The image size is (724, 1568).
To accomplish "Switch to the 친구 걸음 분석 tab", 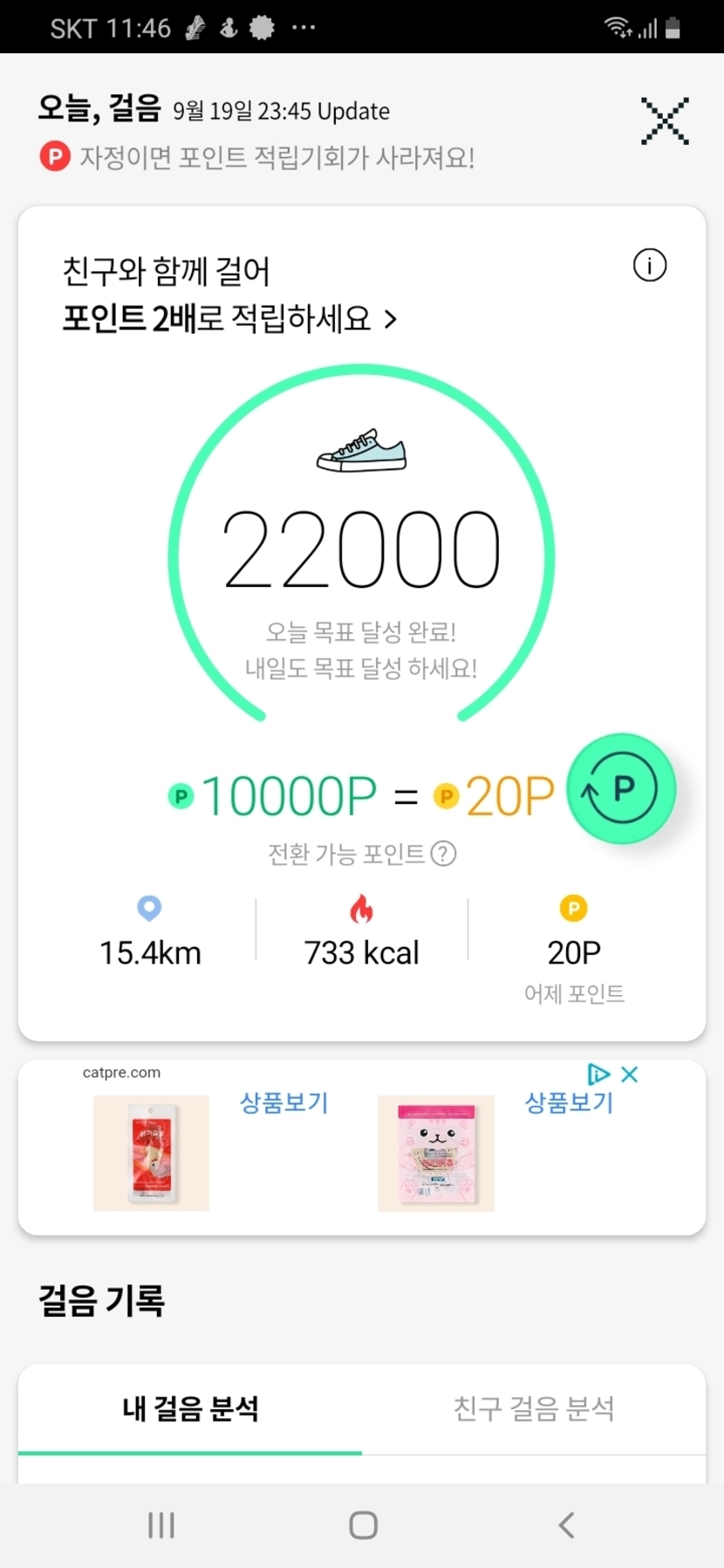I will pyautogui.click(x=533, y=1408).
